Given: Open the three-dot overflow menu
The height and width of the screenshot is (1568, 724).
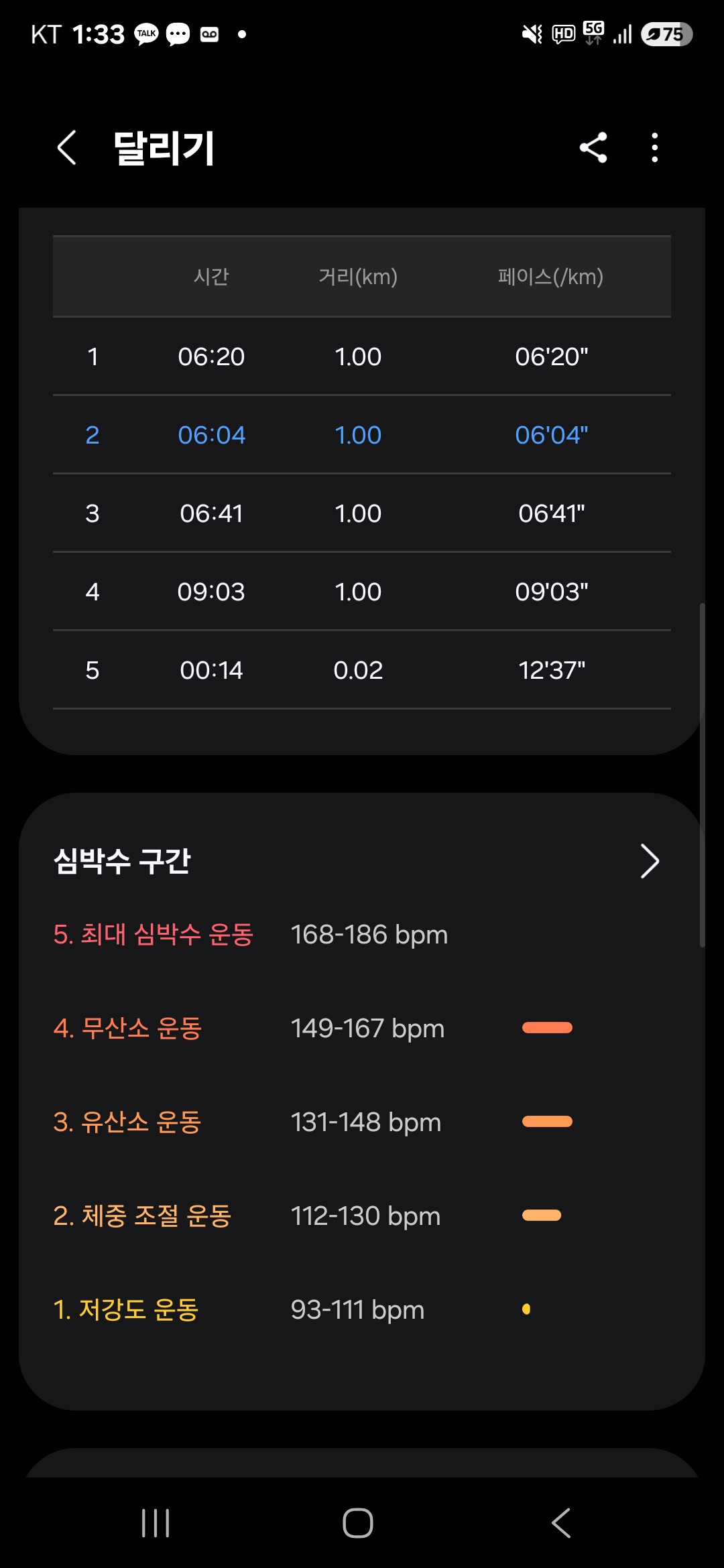Looking at the screenshot, I should (655, 147).
